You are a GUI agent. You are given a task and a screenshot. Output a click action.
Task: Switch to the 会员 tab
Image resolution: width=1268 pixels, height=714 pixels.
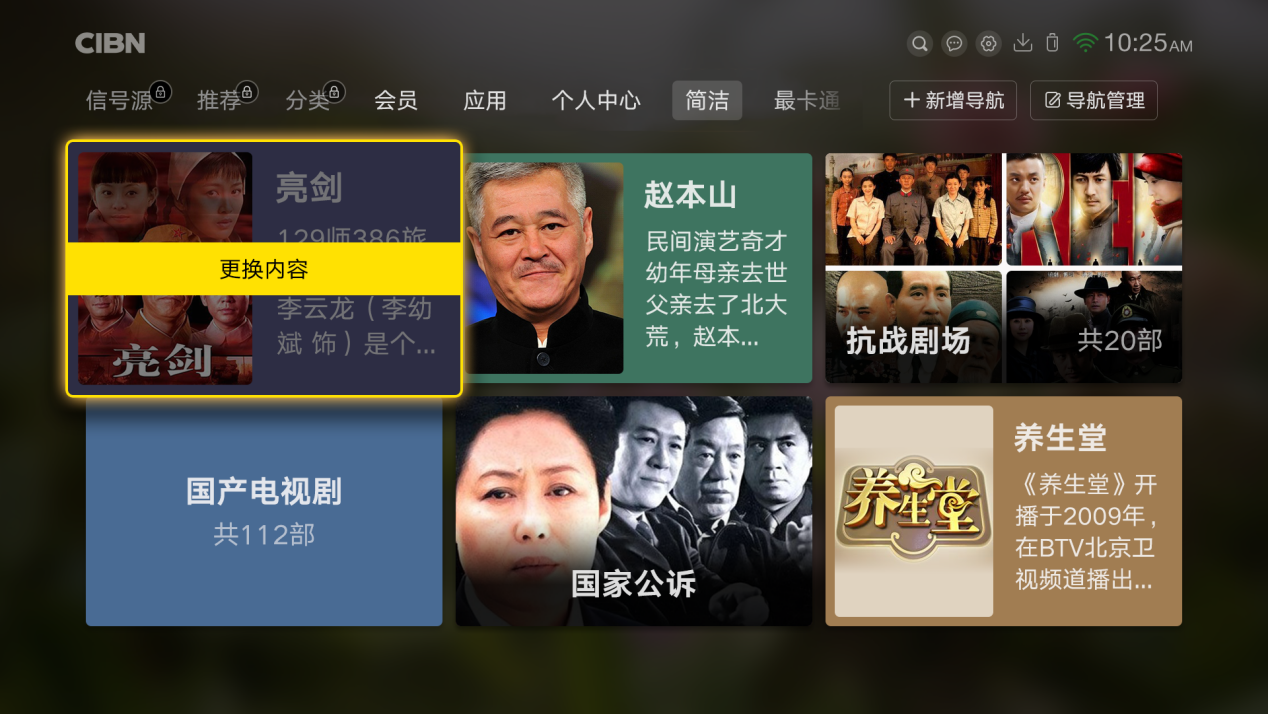coord(395,100)
